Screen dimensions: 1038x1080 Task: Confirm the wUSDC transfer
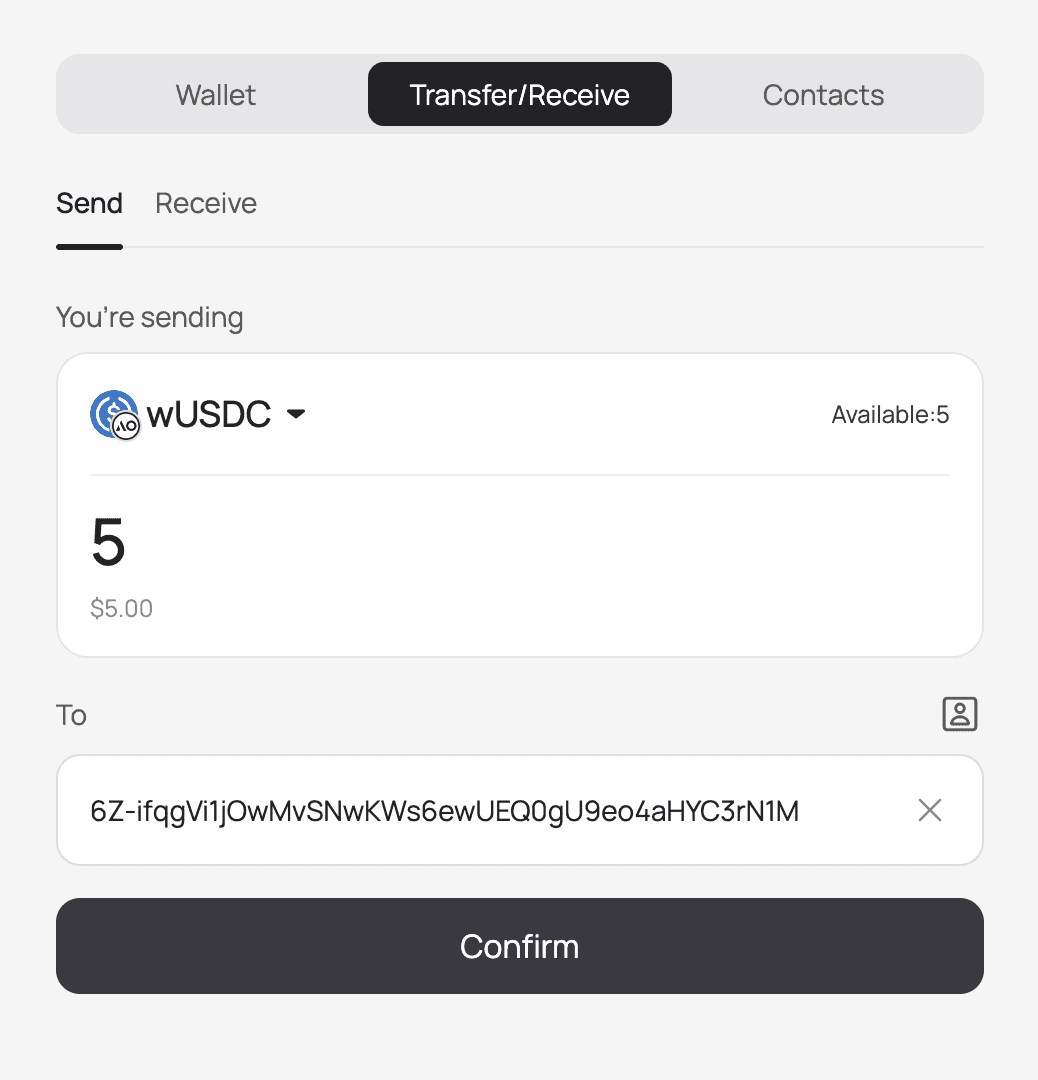pyautogui.click(x=519, y=946)
